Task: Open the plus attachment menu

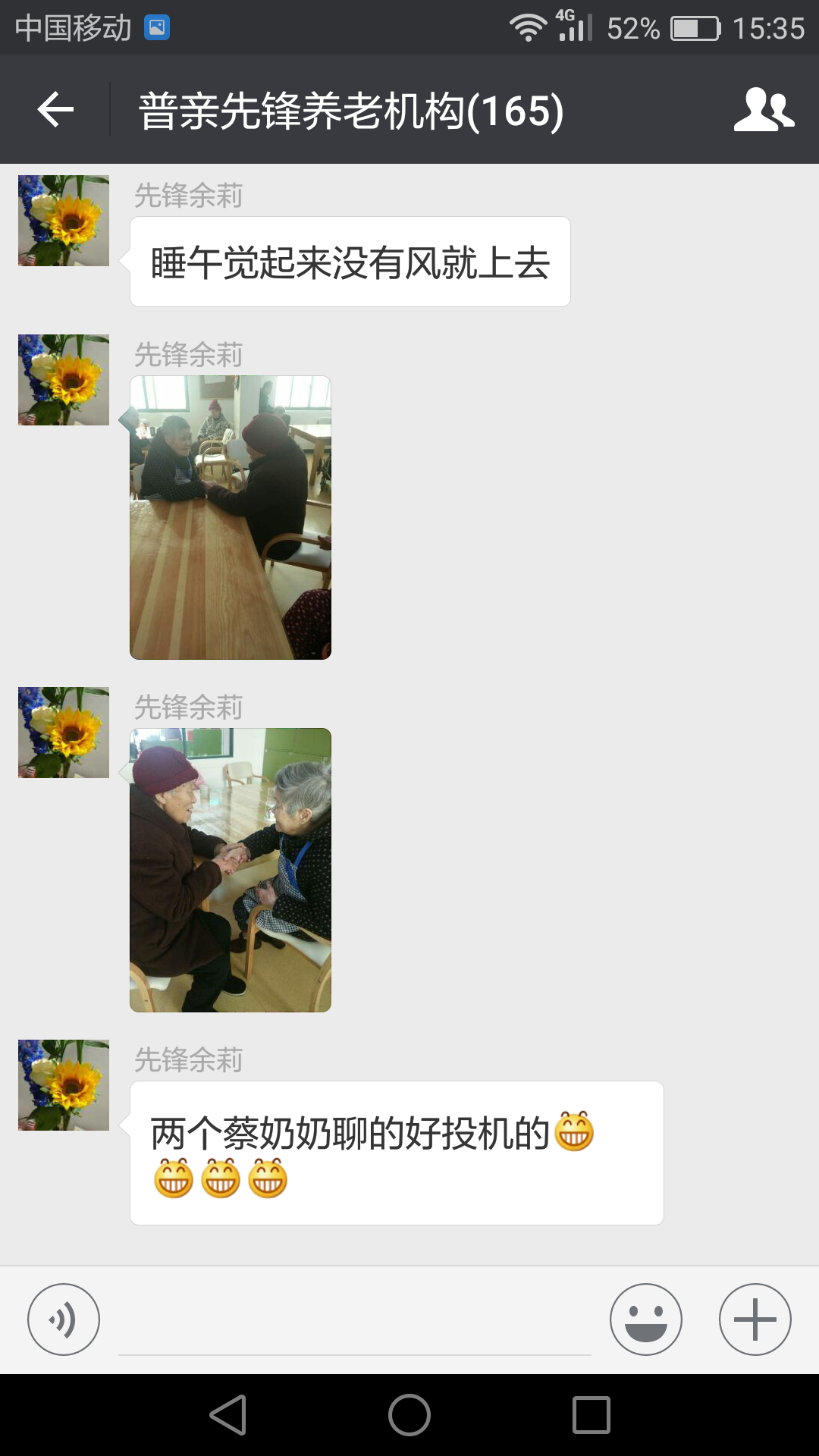Action: coord(755,1319)
